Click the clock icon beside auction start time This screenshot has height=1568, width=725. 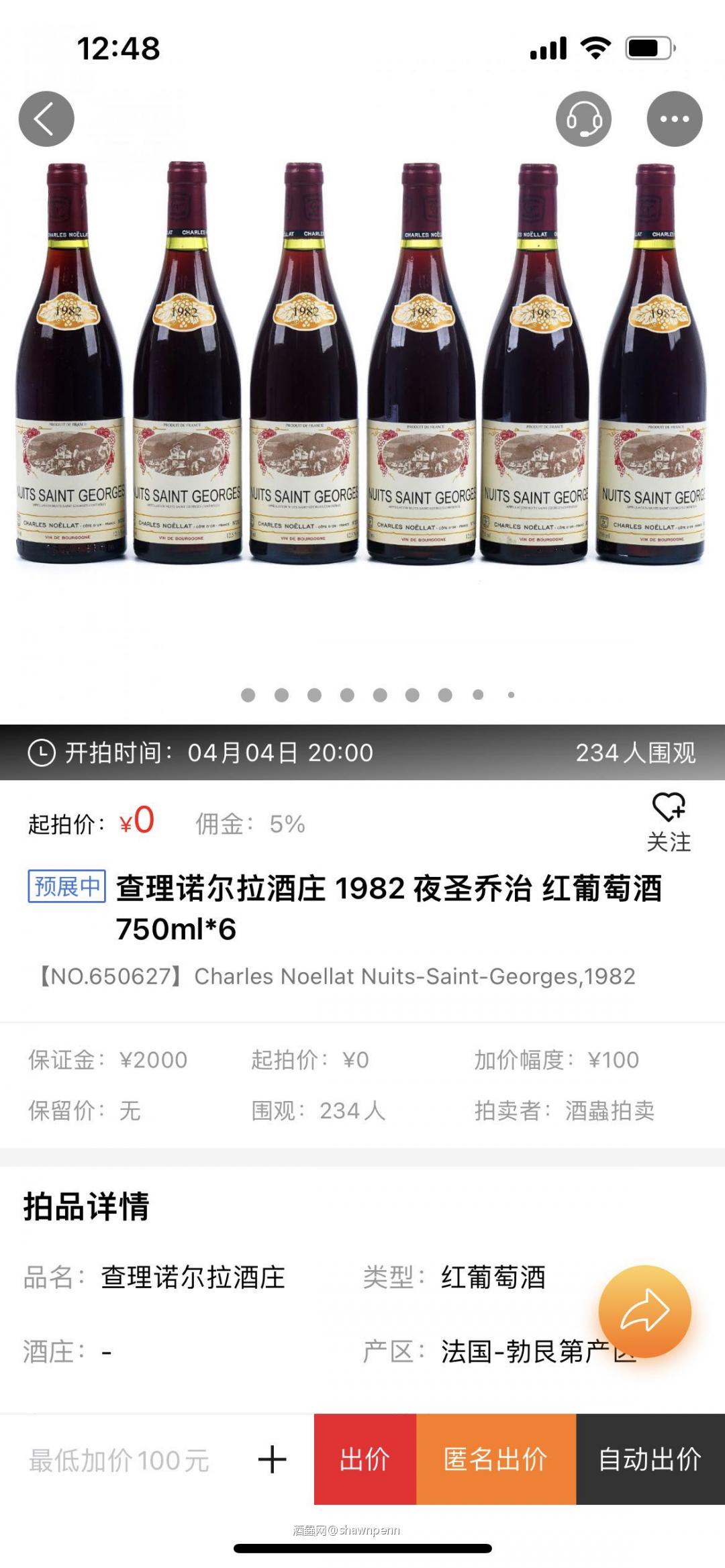point(43,753)
